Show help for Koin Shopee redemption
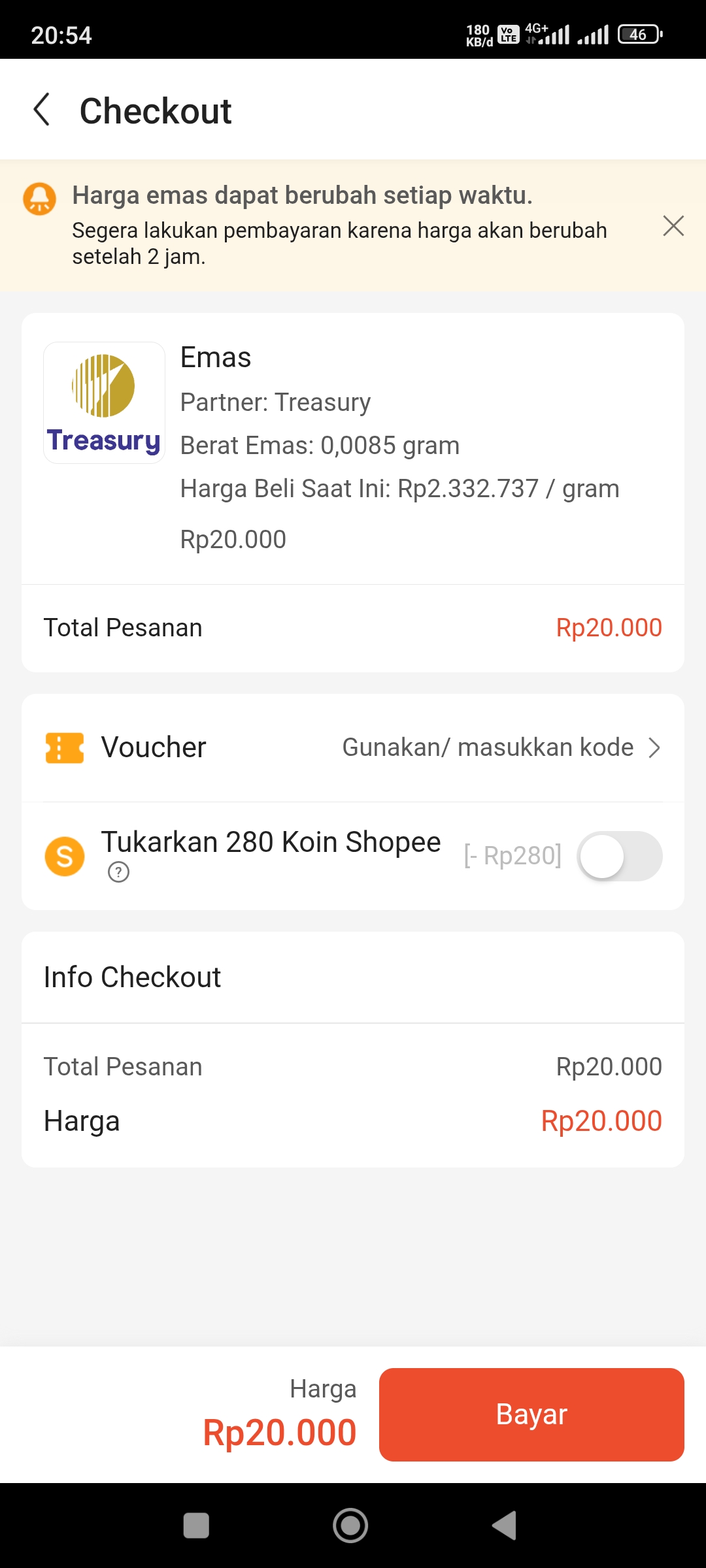This screenshot has height=1568, width=706. tap(118, 872)
